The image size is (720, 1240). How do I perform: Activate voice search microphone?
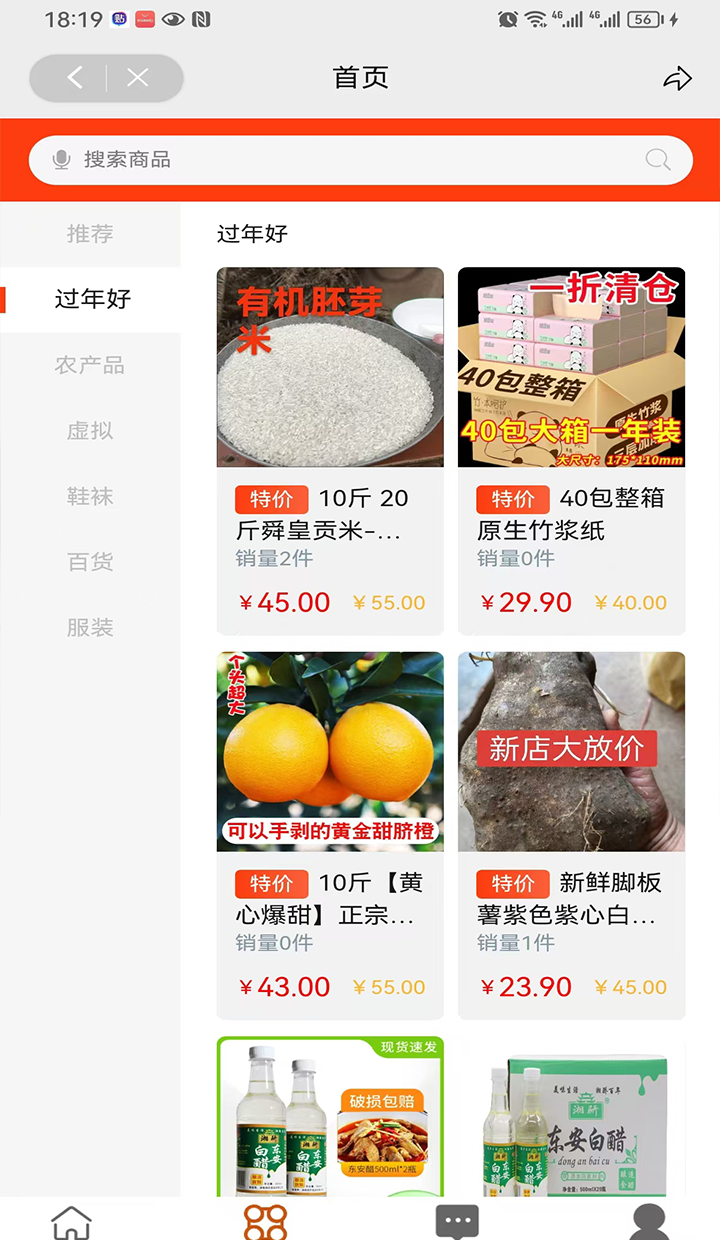pyautogui.click(x=62, y=160)
